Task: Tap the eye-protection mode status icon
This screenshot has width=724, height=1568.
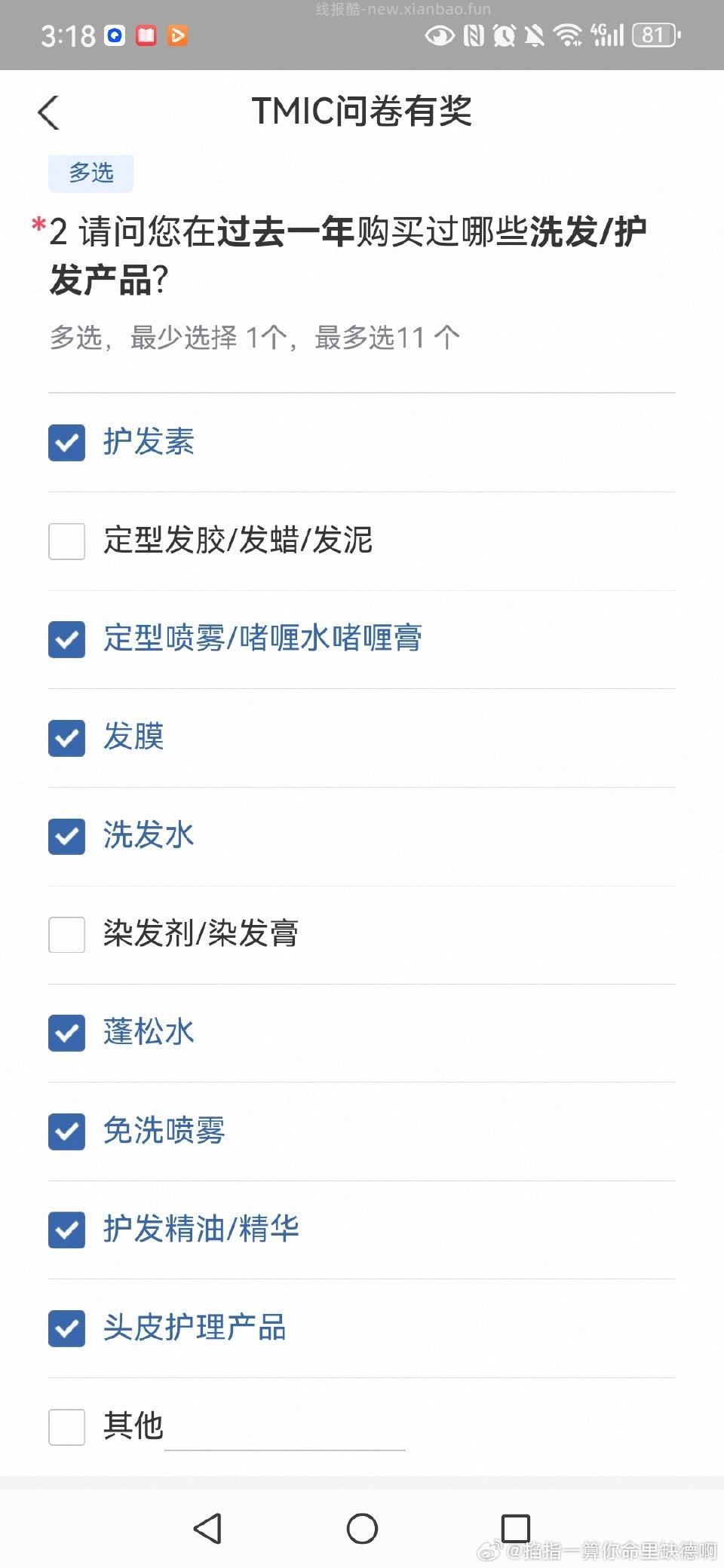Action: (437, 35)
